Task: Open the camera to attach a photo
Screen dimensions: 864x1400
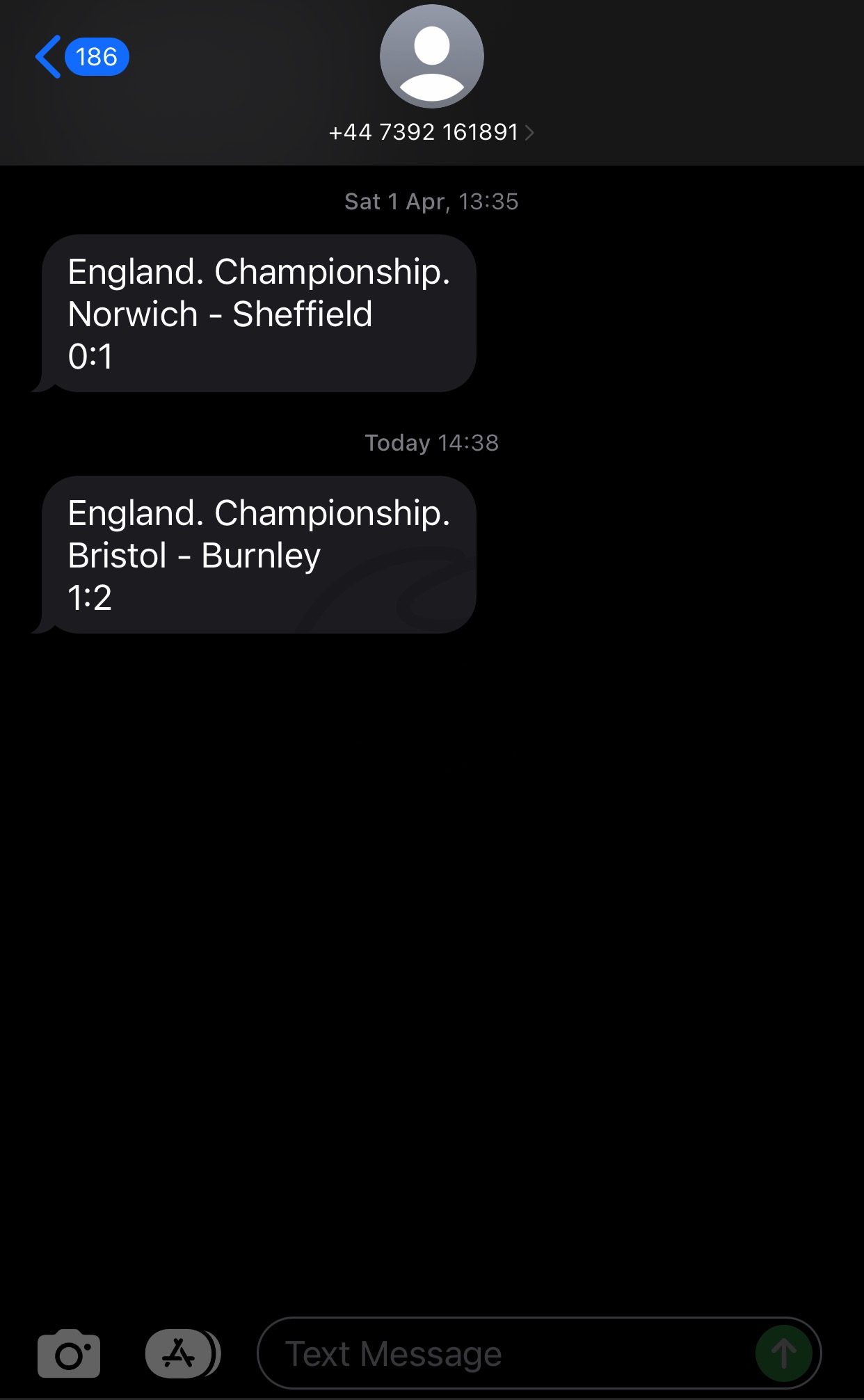Action: [x=69, y=1353]
